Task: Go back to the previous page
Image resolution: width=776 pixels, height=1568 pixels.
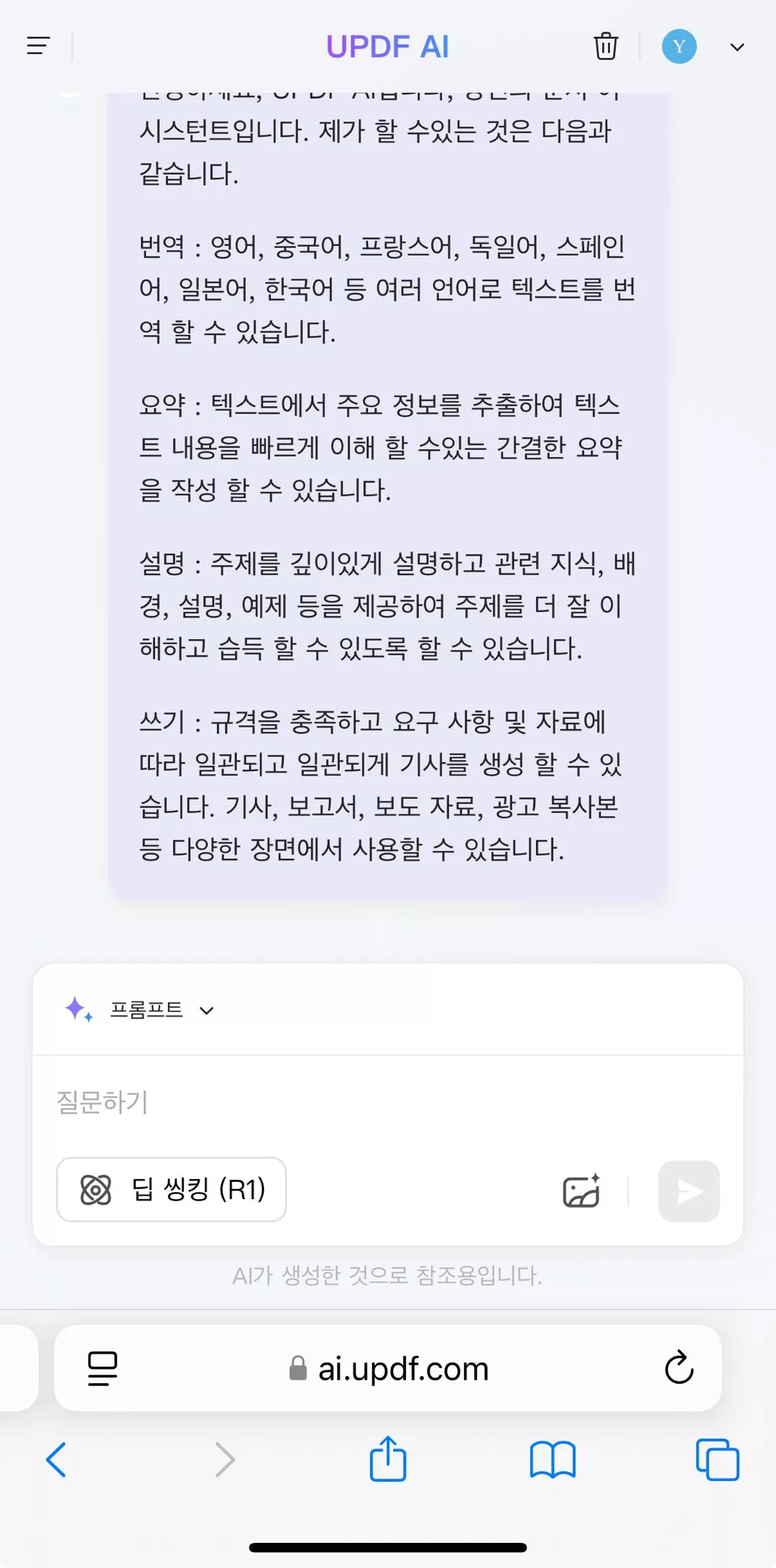Action: pyautogui.click(x=56, y=1459)
